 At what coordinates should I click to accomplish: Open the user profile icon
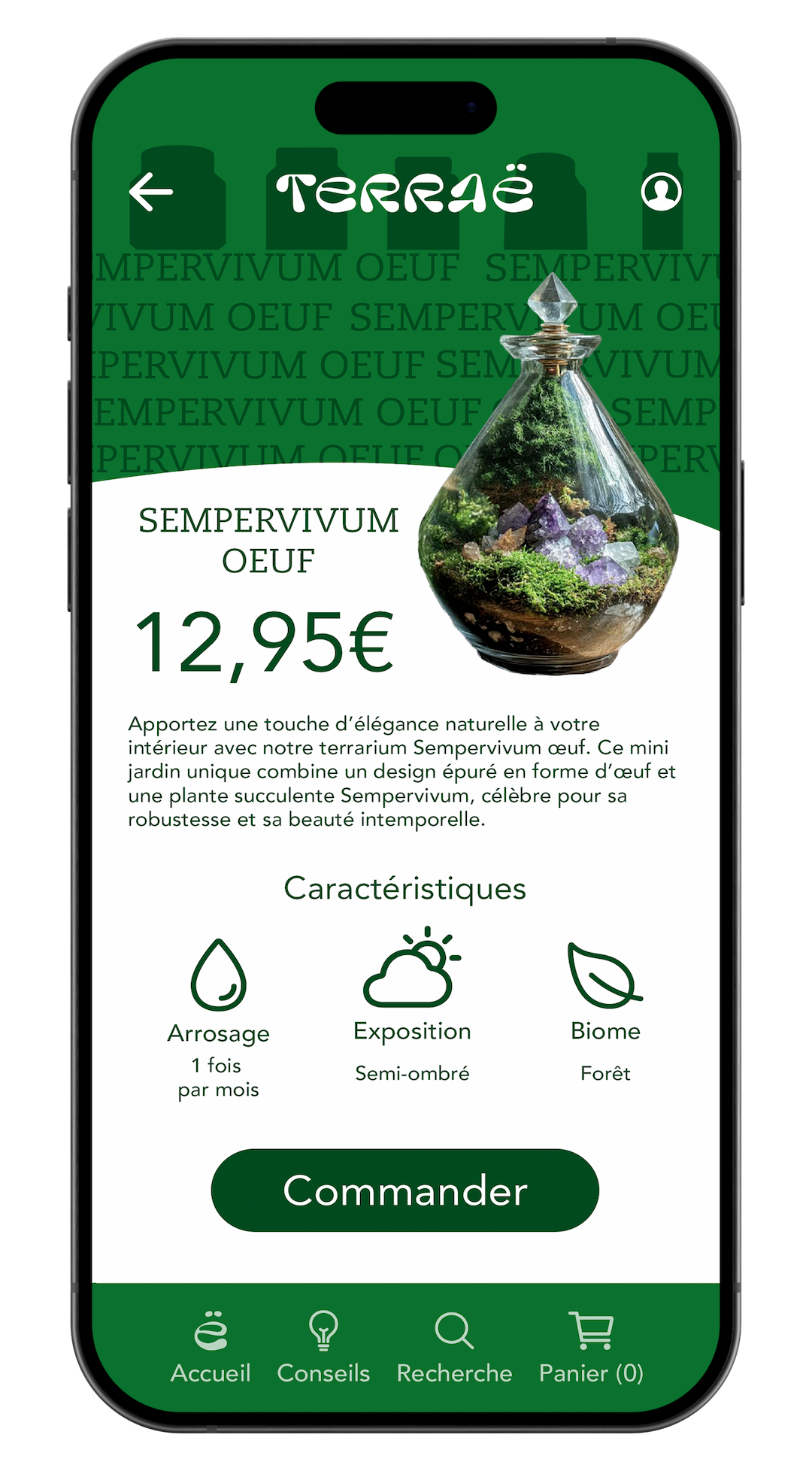tap(661, 192)
